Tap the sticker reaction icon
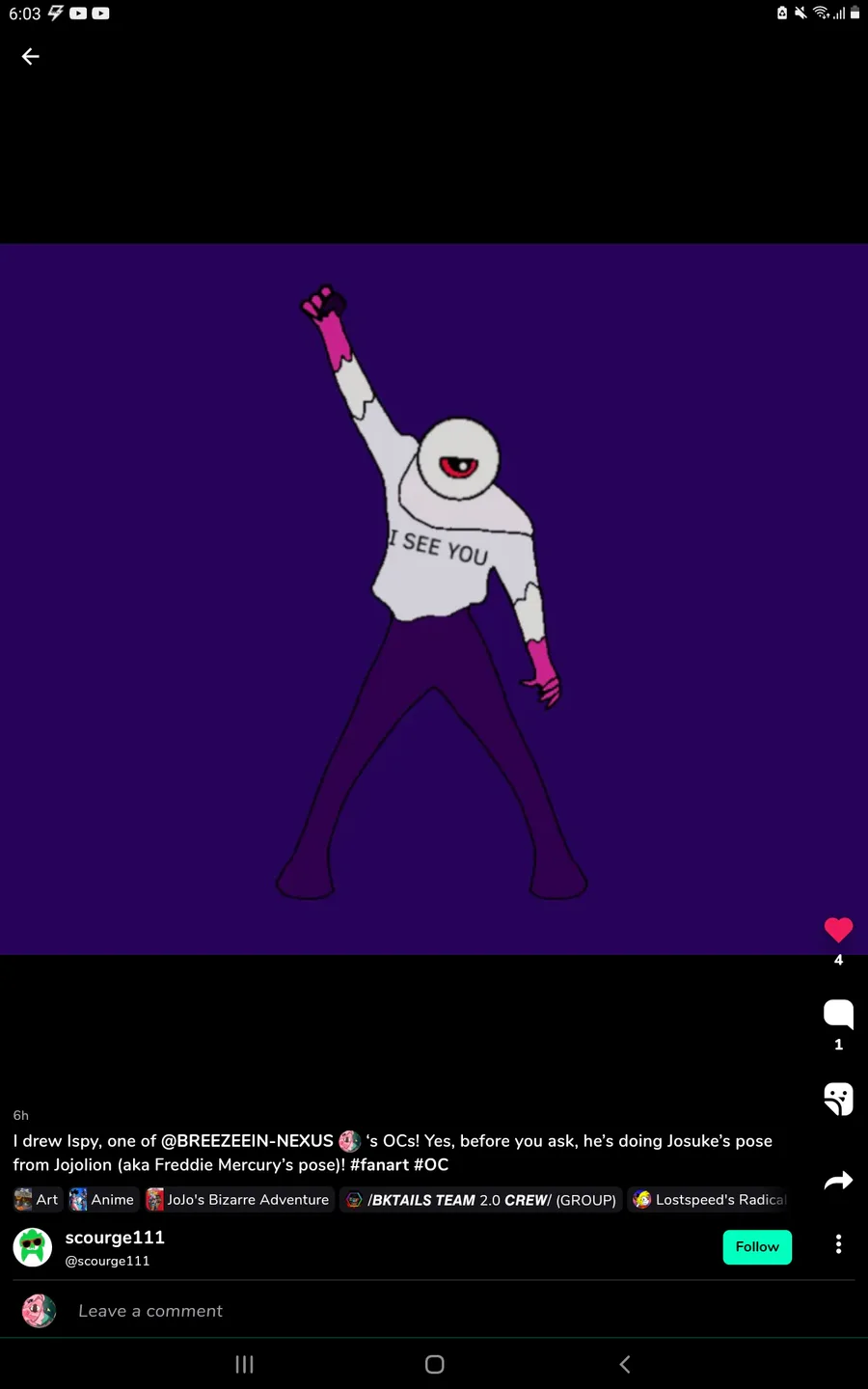This screenshot has width=868, height=1389. click(838, 1099)
